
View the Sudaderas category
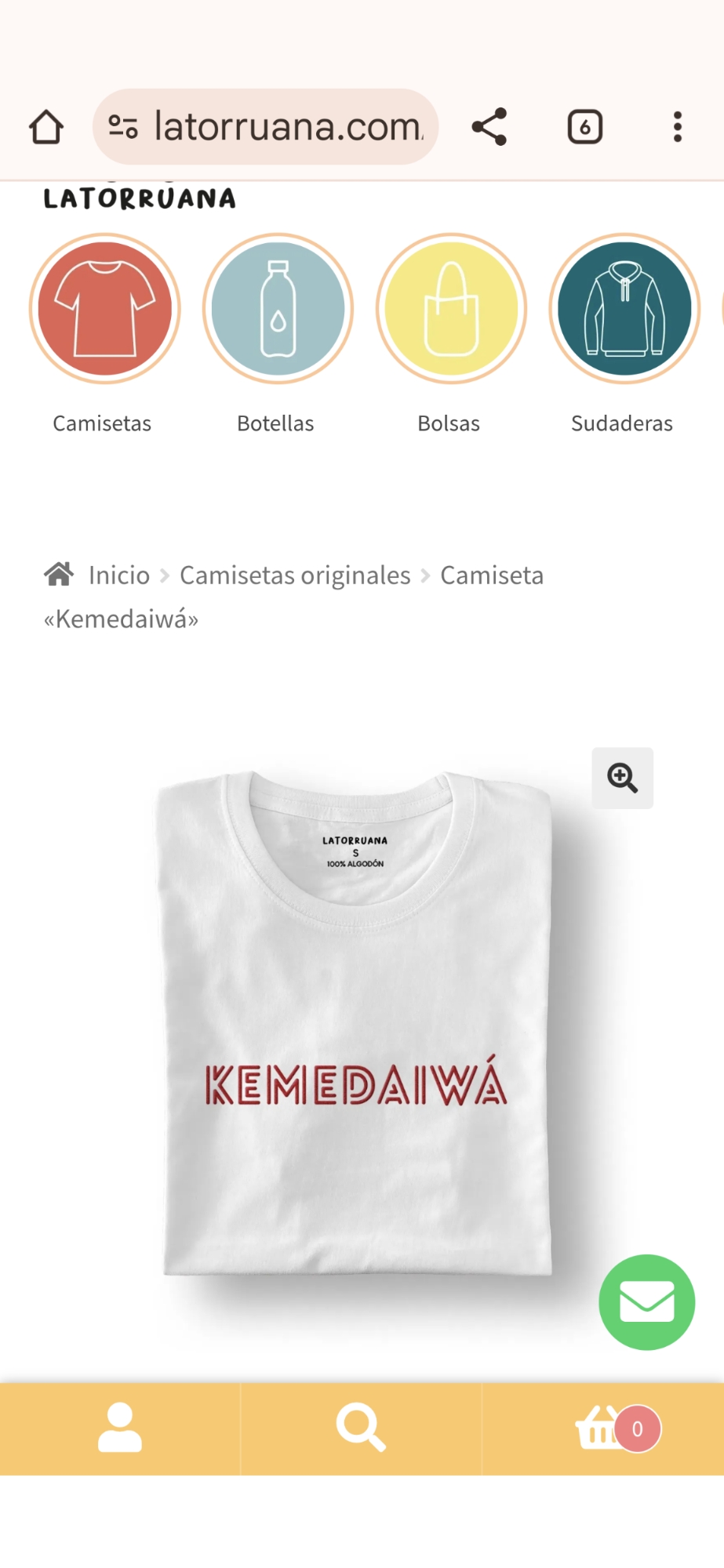pos(624,308)
